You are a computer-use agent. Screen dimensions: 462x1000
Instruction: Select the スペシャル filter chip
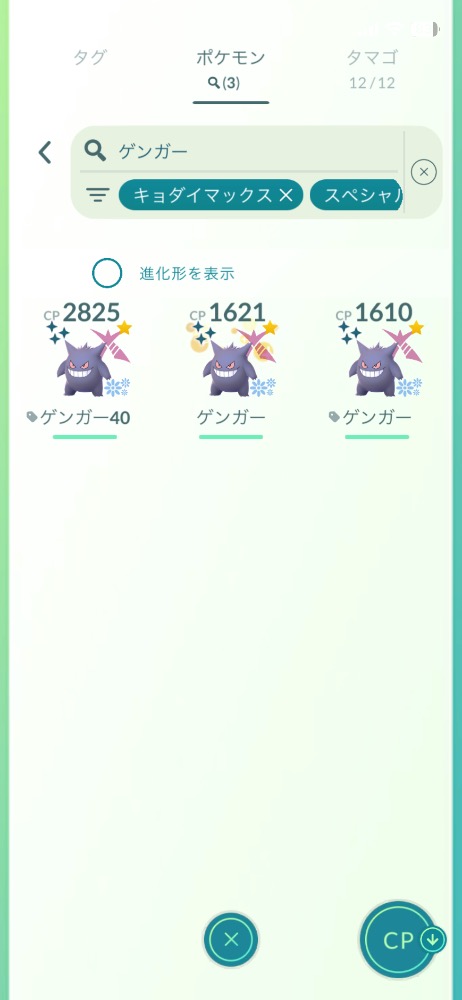click(359, 195)
